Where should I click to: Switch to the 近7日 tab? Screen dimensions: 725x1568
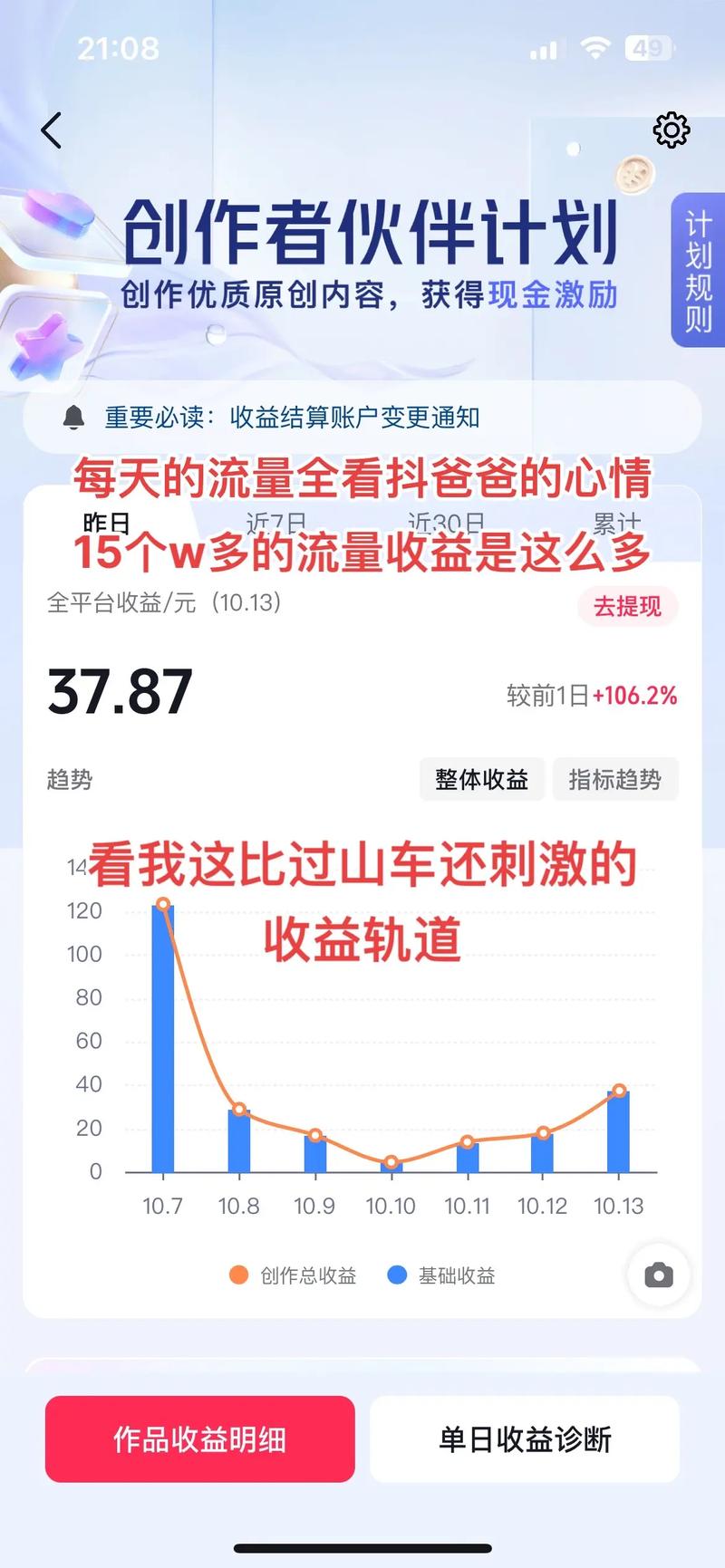275,524
